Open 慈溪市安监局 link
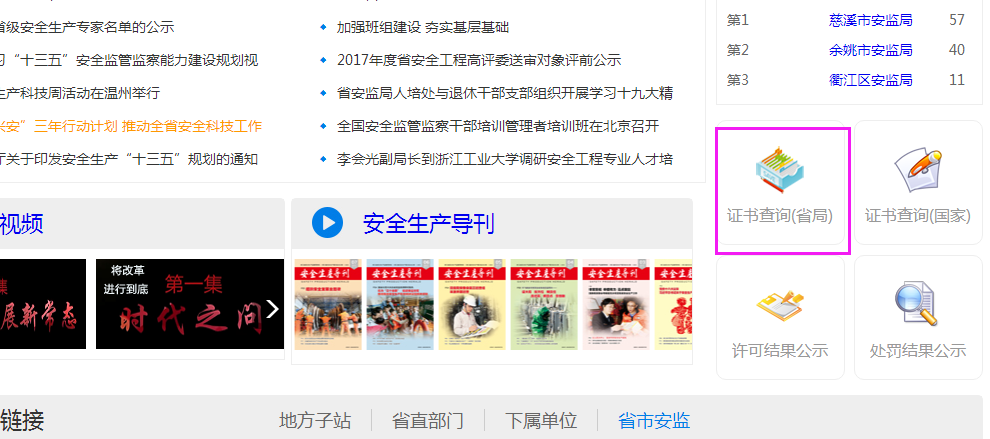Screen dimensions: 990x439 [x=870, y=20]
